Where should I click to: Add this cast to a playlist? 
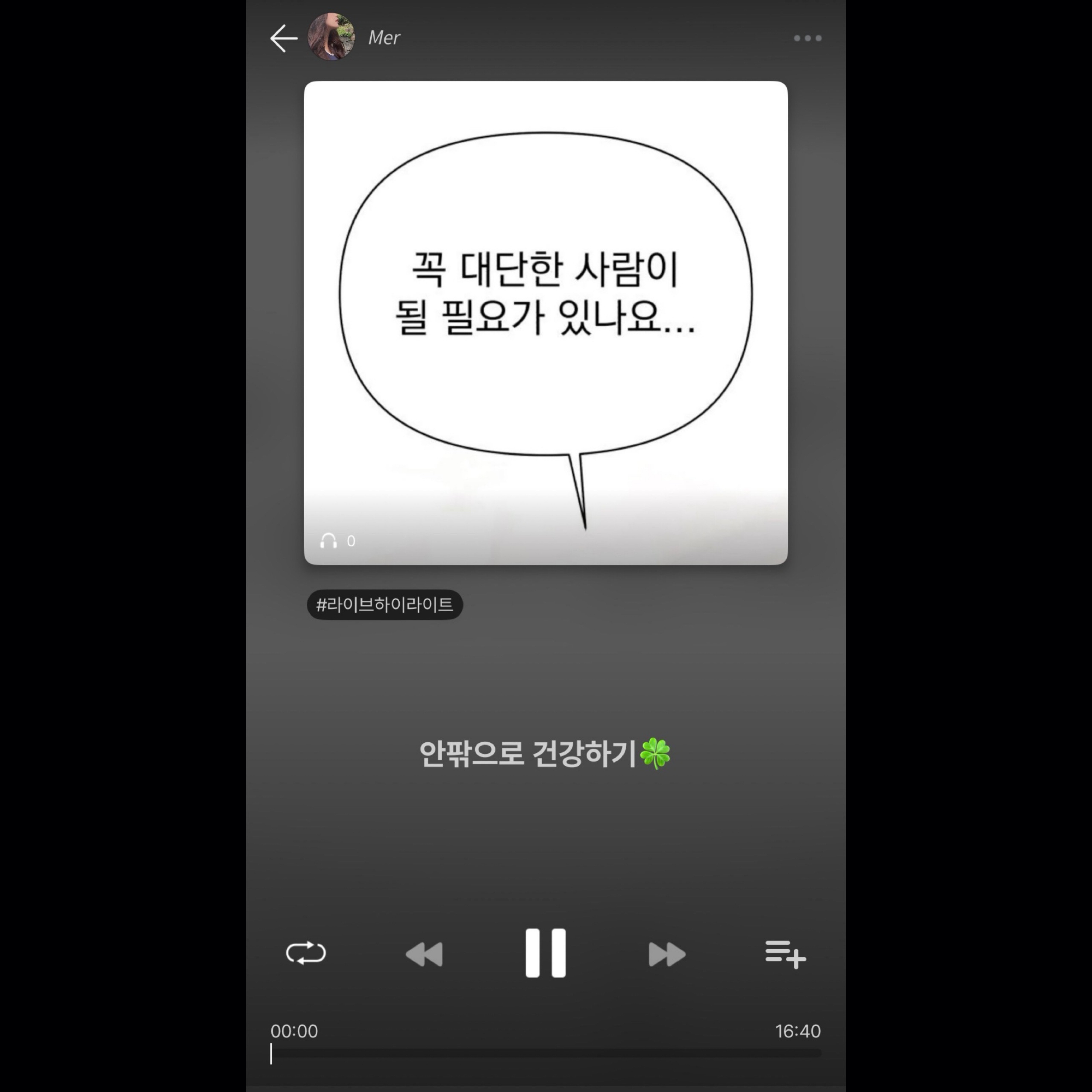[x=785, y=954]
